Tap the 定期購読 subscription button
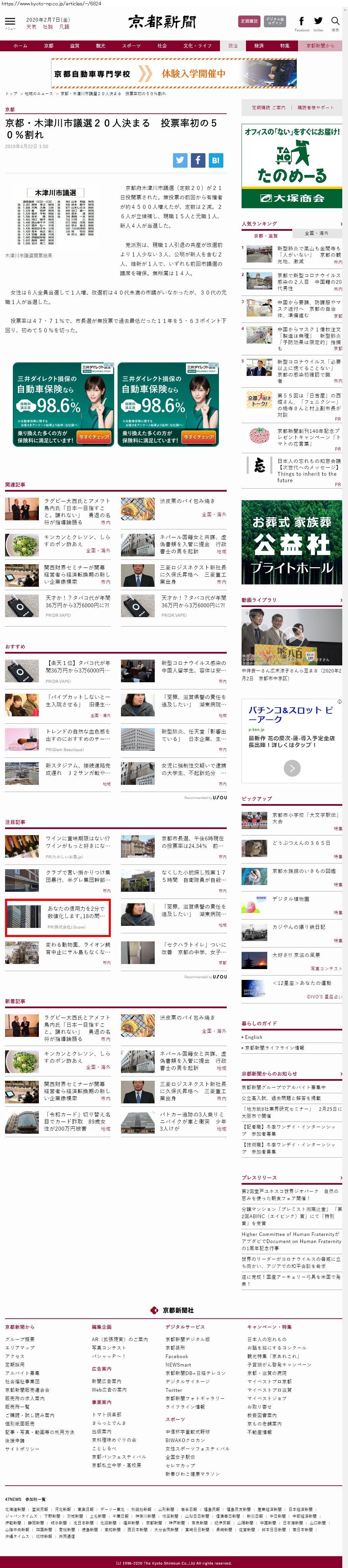The image size is (348, 1568). 249,21
